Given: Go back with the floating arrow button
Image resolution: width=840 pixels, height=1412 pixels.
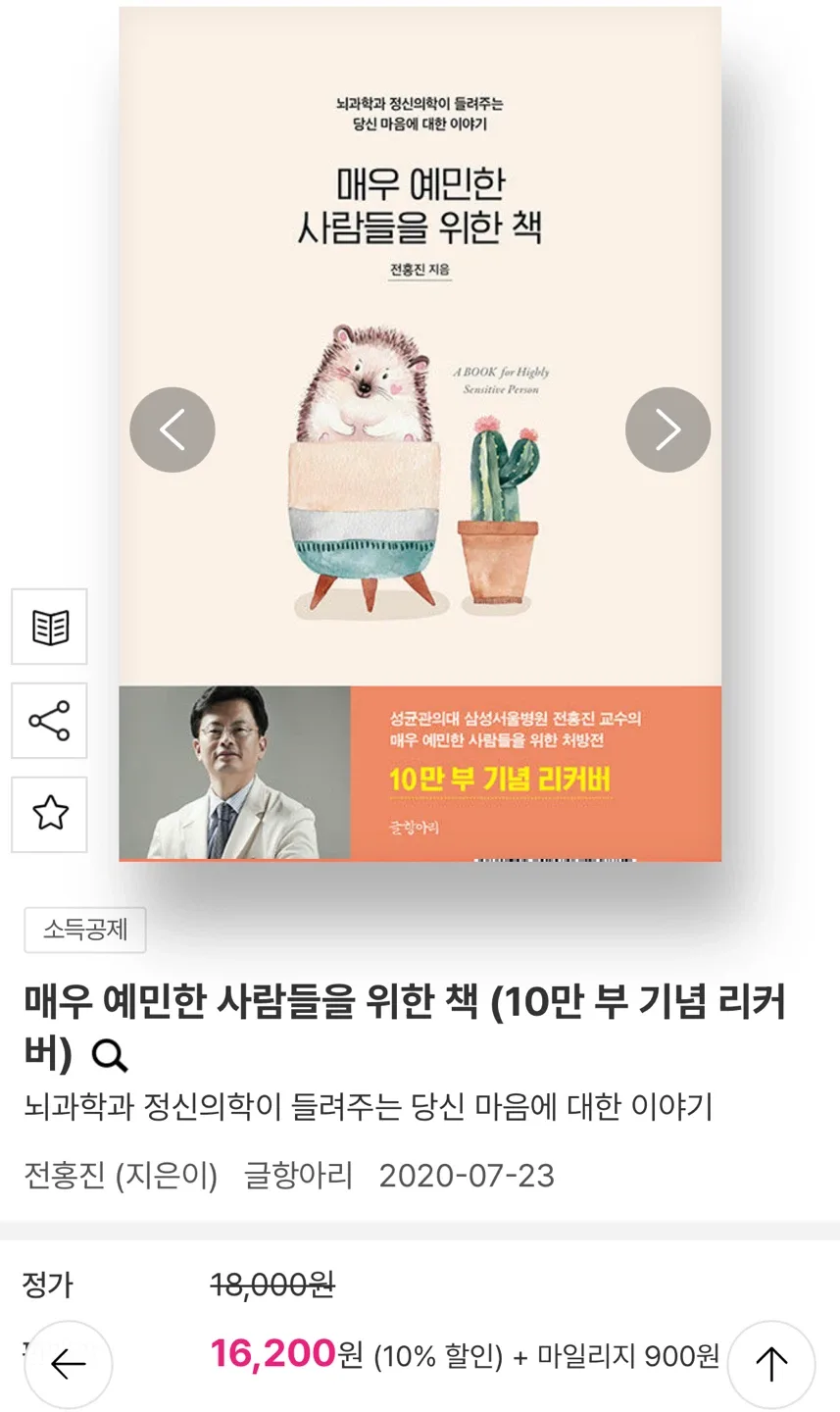Looking at the screenshot, I should [x=68, y=1364].
